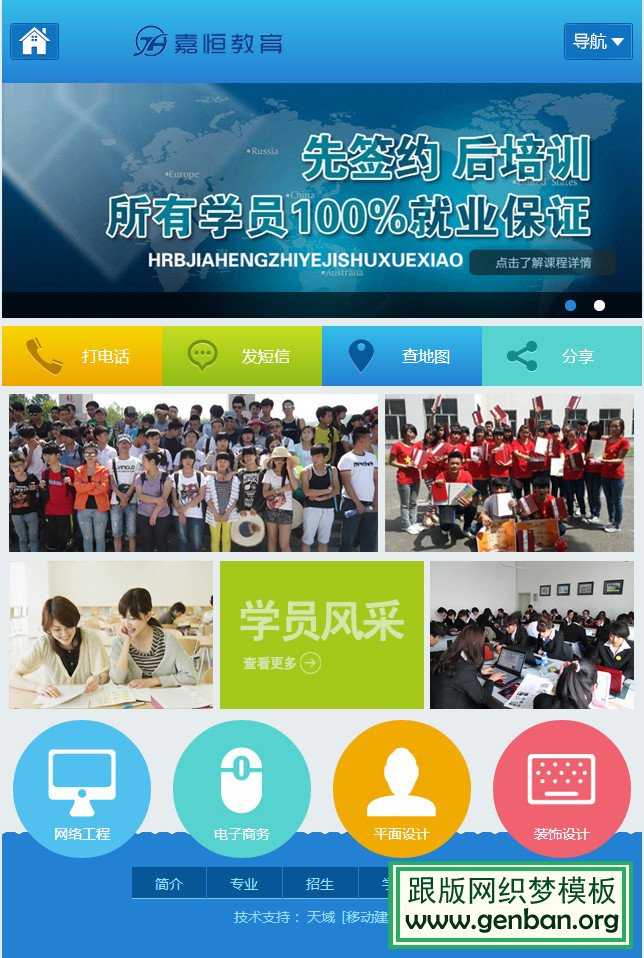The width and height of the screenshot is (644, 958).
Task: Tap the 打电话 call button
Action: point(82,356)
